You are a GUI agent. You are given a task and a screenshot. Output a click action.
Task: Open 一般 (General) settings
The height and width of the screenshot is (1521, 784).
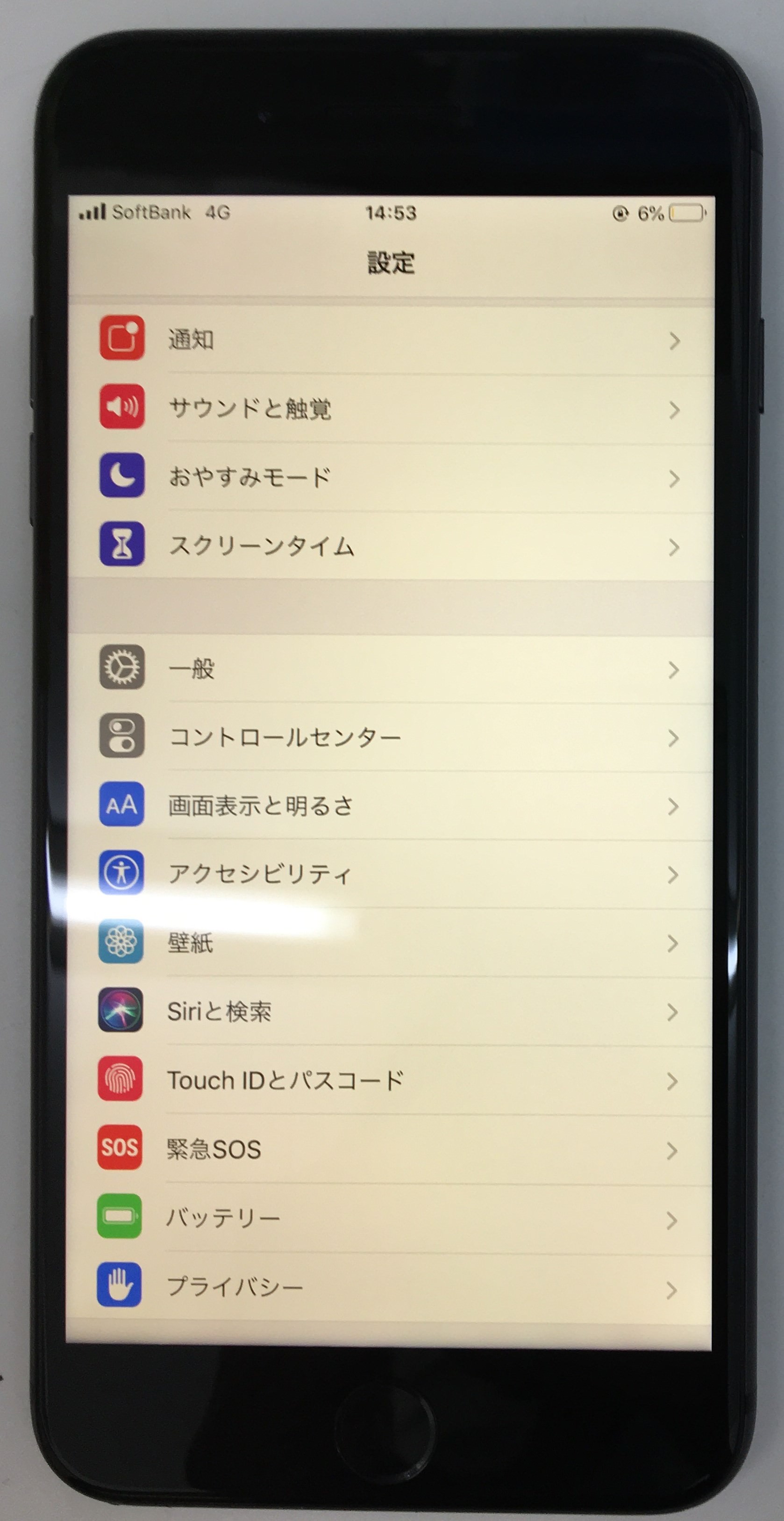(x=390, y=668)
